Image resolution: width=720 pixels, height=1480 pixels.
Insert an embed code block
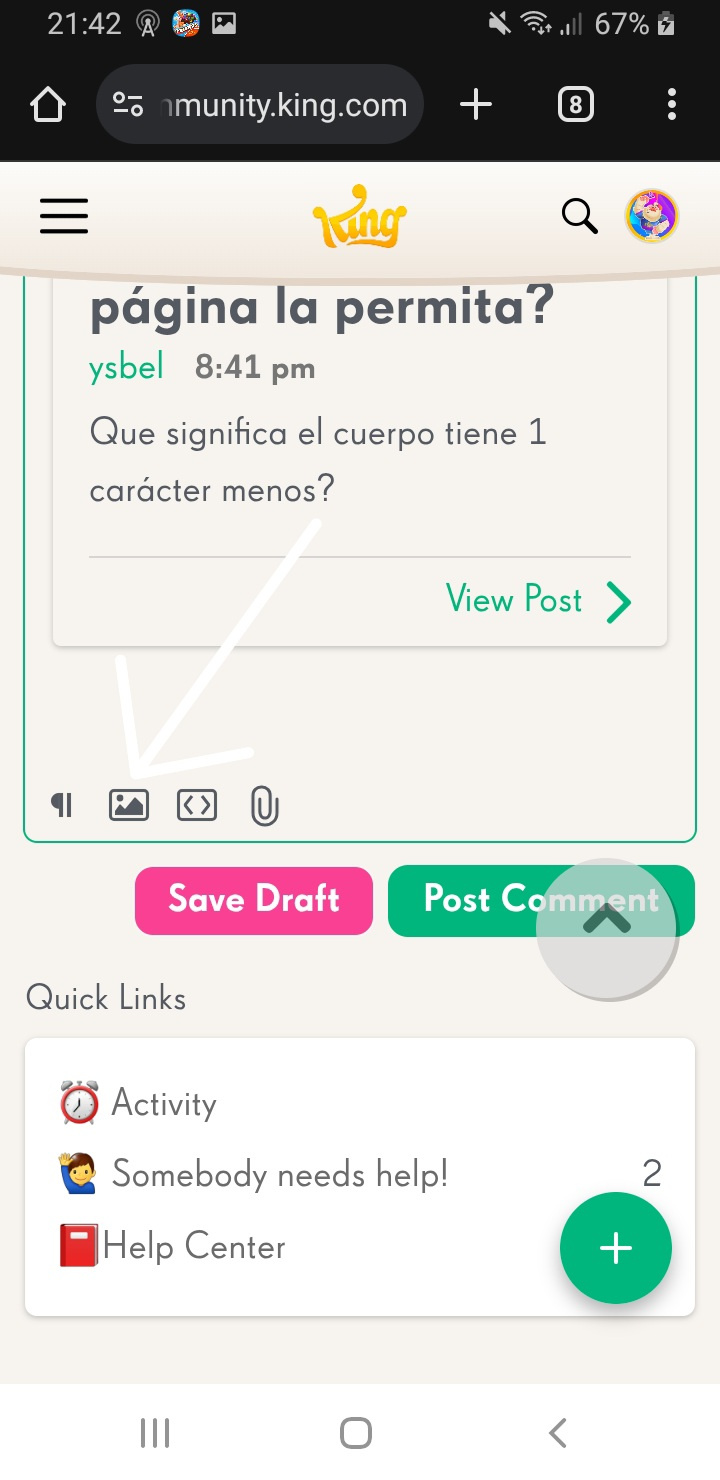pyautogui.click(x=197, y=805)
